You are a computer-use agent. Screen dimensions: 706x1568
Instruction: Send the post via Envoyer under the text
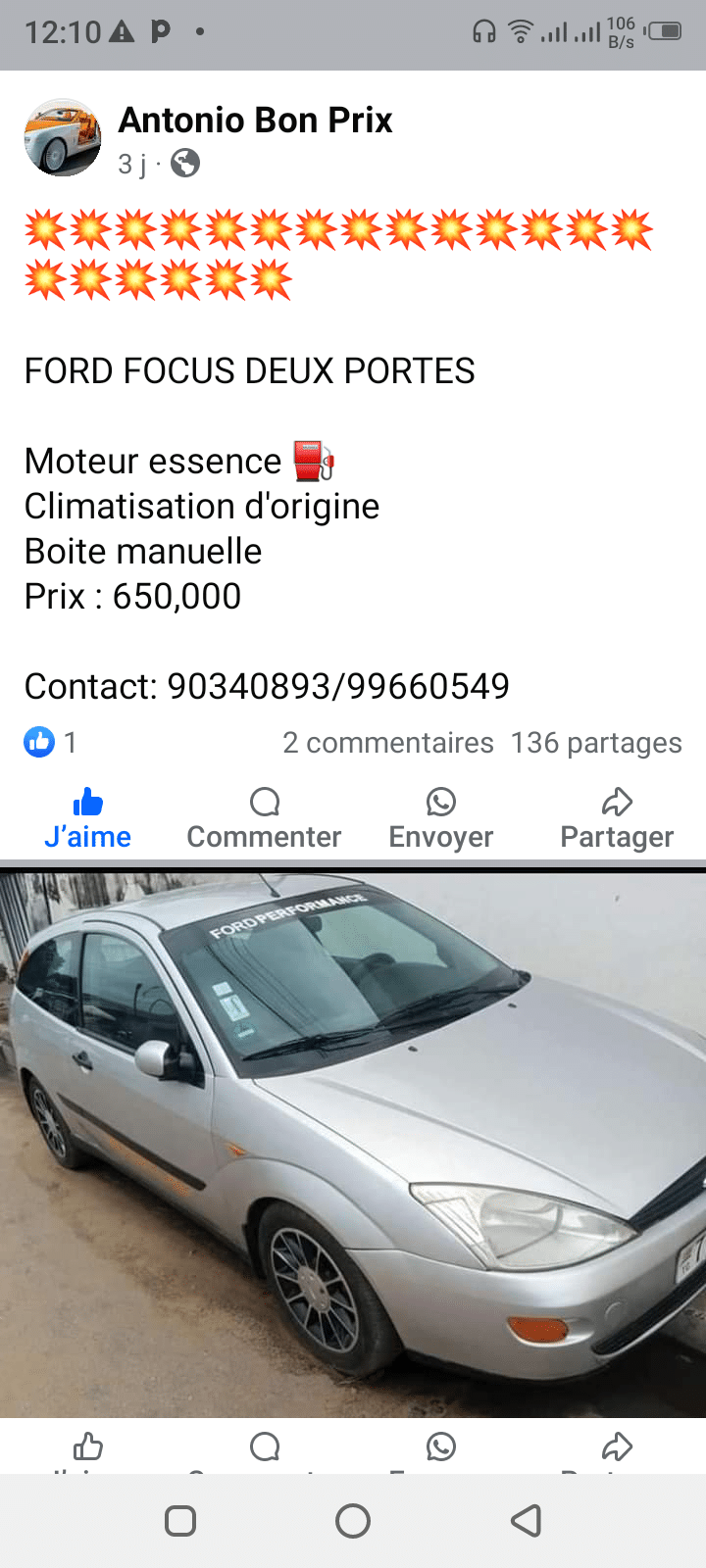point(440,819)
